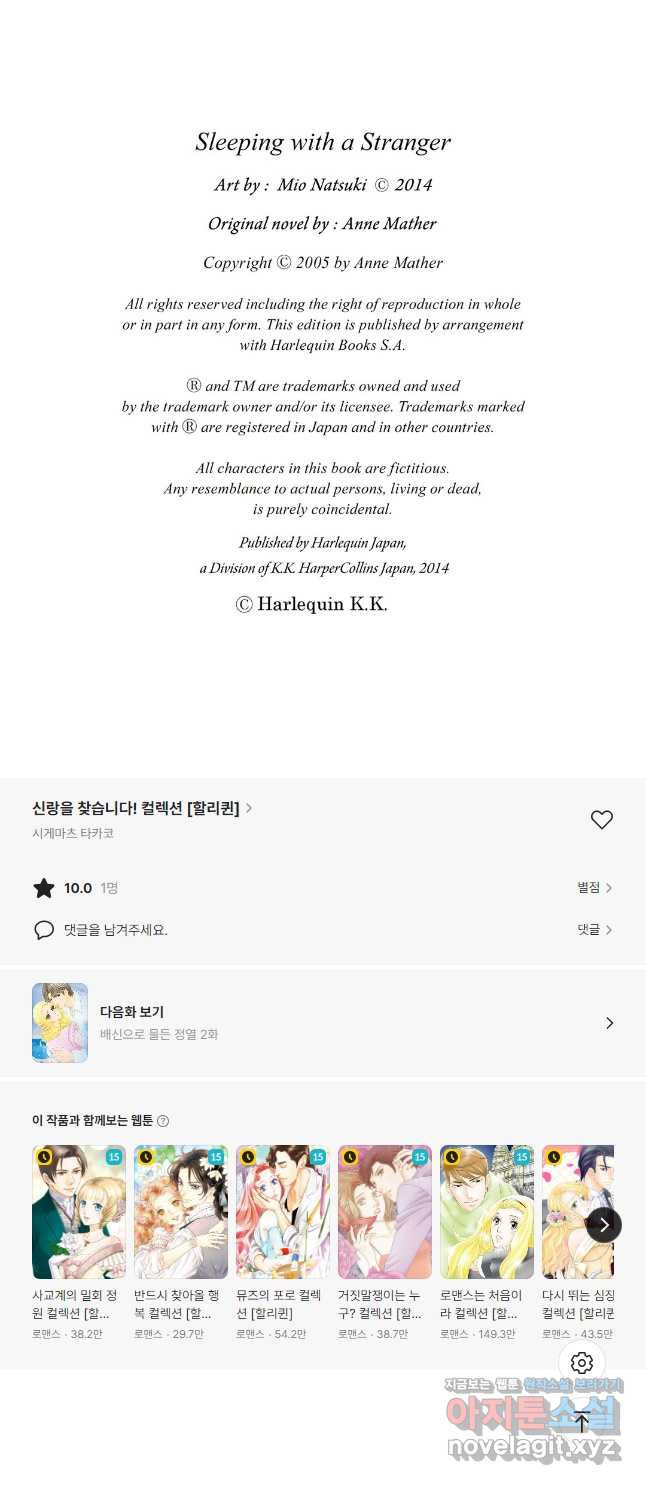Viewport: 646px width, 1485px height.
Task: Open the 로맨스는 처음이라 컬렉션 webtoon
Action: (487, 1212)
